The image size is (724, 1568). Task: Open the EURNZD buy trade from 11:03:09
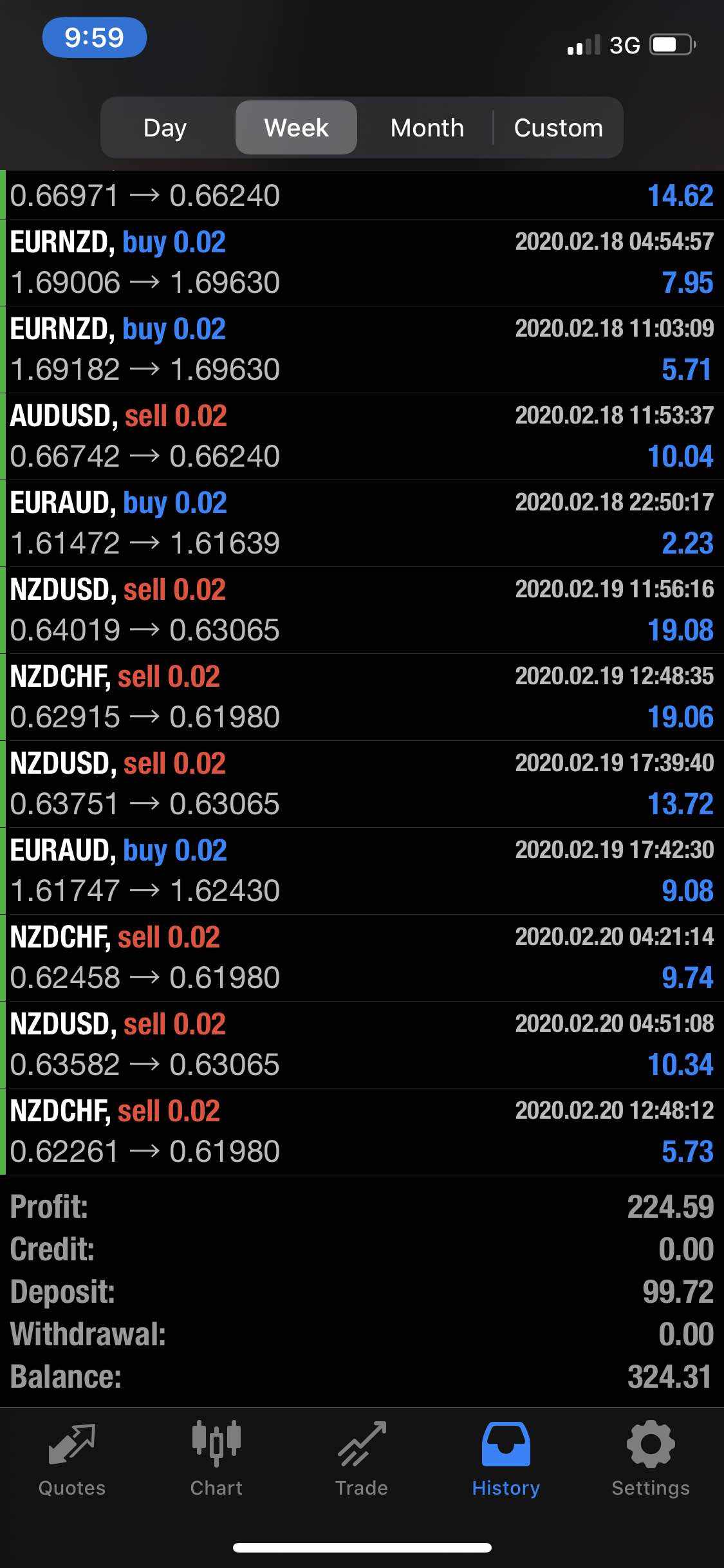[x=362, y=350]
